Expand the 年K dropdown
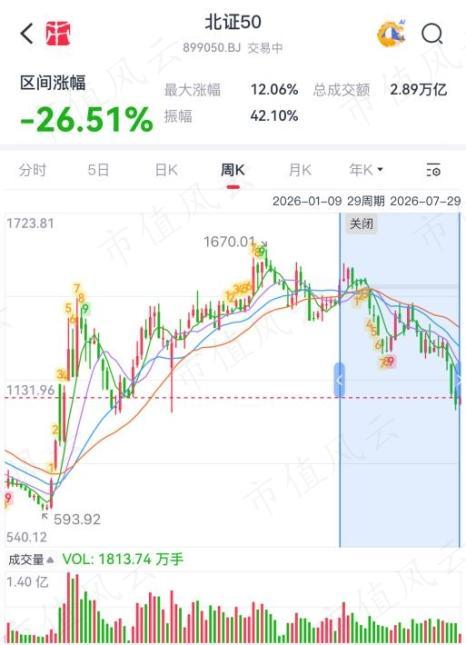Screen dimensions: 466x645 366,170
